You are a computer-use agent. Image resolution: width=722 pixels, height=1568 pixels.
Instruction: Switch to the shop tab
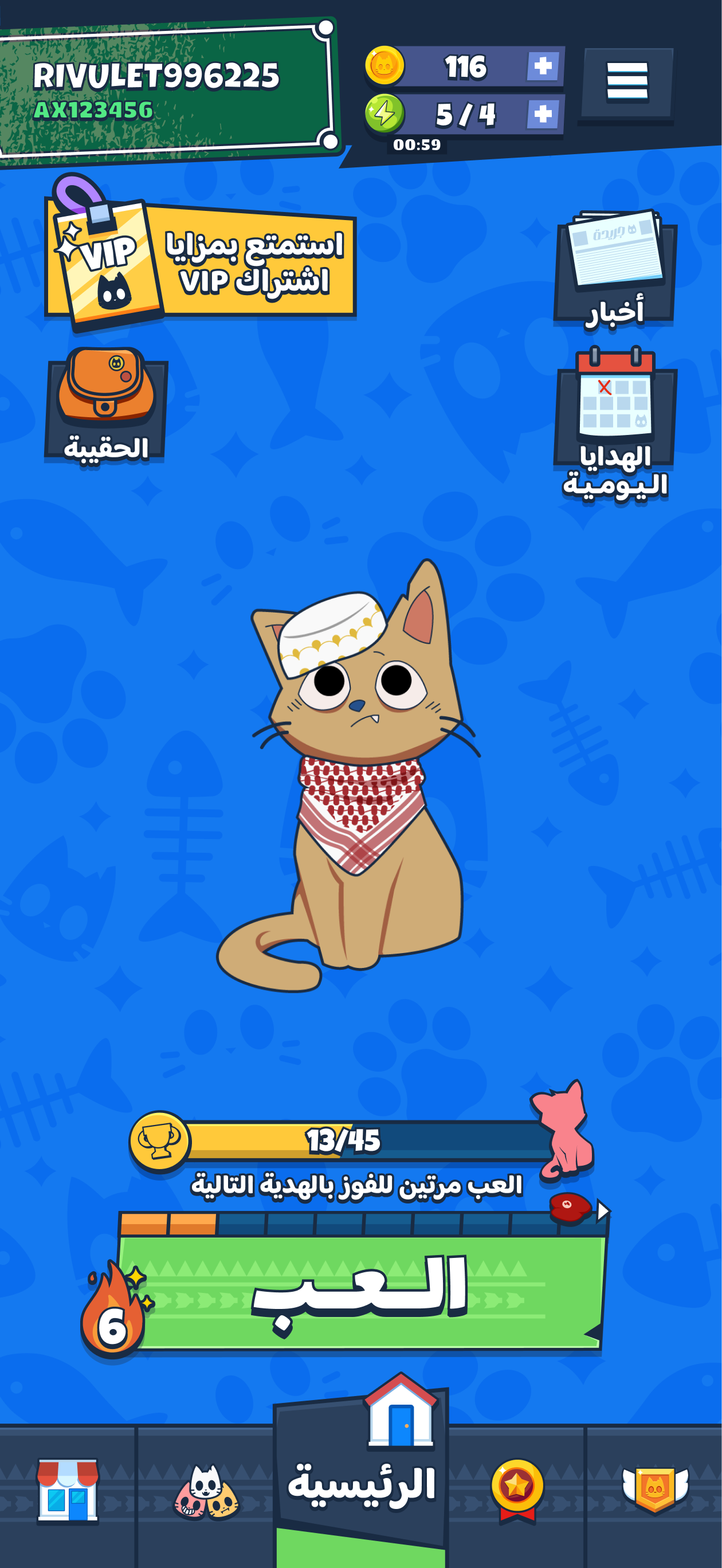68,1491
